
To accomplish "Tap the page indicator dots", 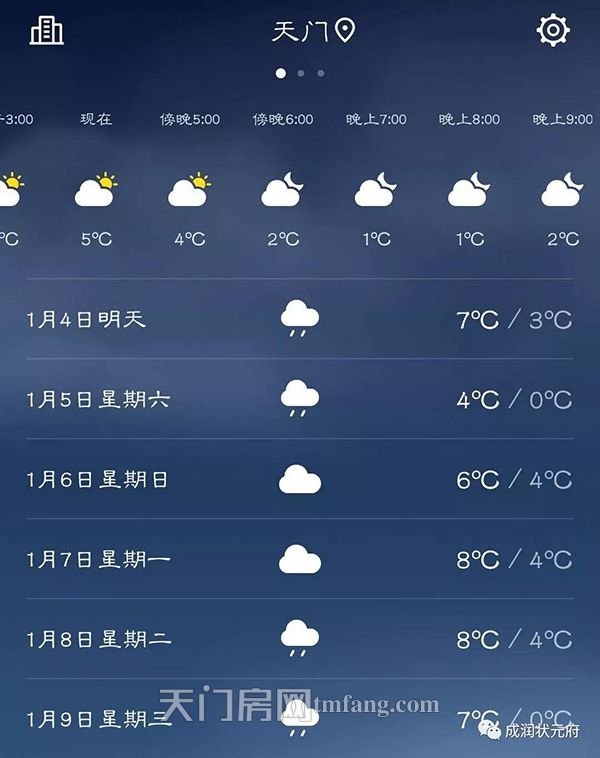I will [300, 73].
